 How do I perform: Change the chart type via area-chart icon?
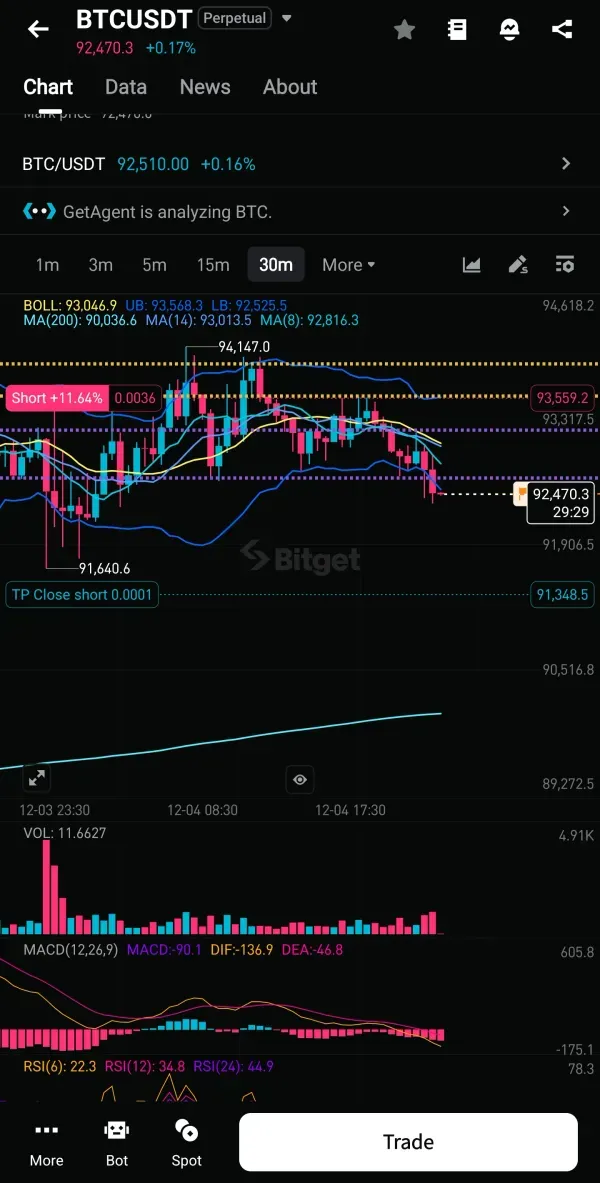(x=471, y=265)
